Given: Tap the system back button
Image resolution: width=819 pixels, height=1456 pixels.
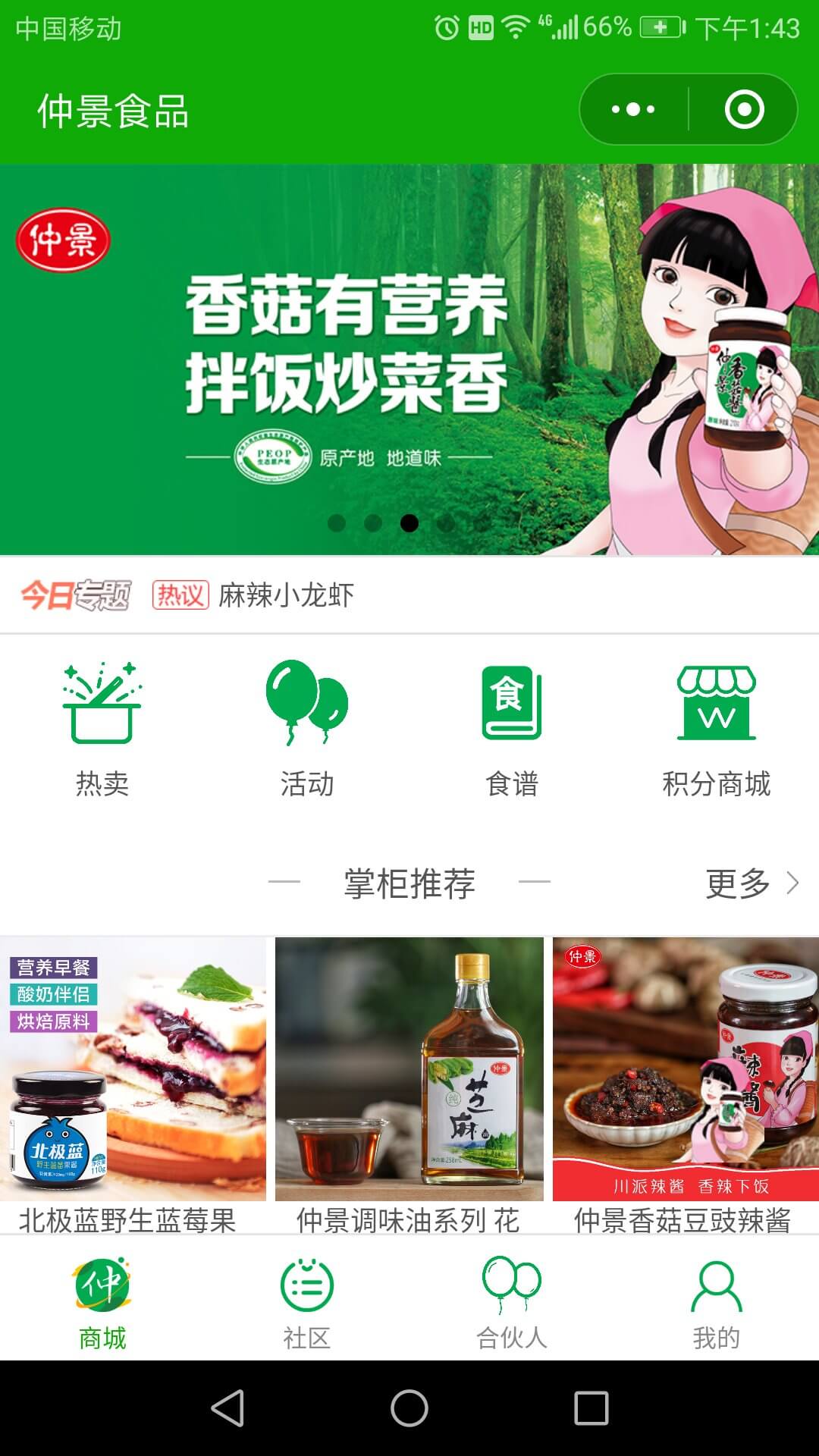Looking at the screenshot, I should pos(227,1408).
